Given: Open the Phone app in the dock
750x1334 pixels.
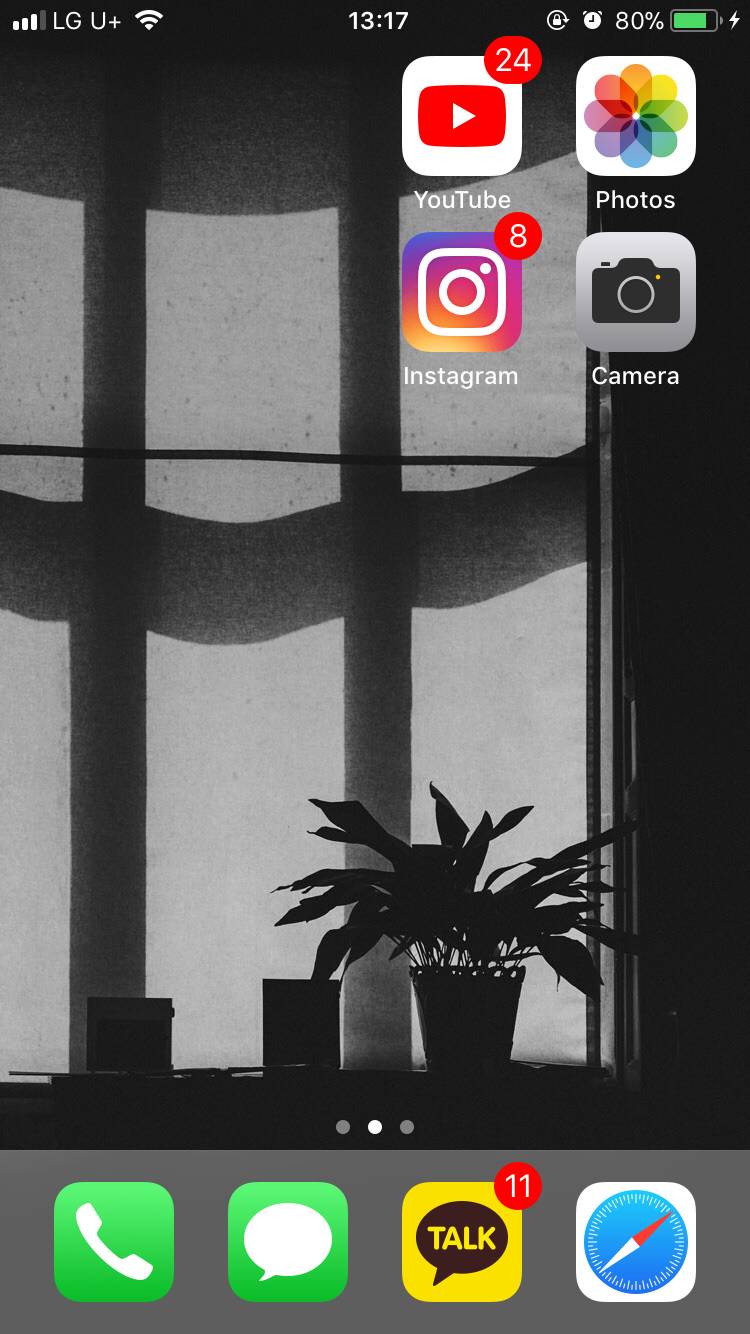Looking at the screenshot, I should 114,1241.
